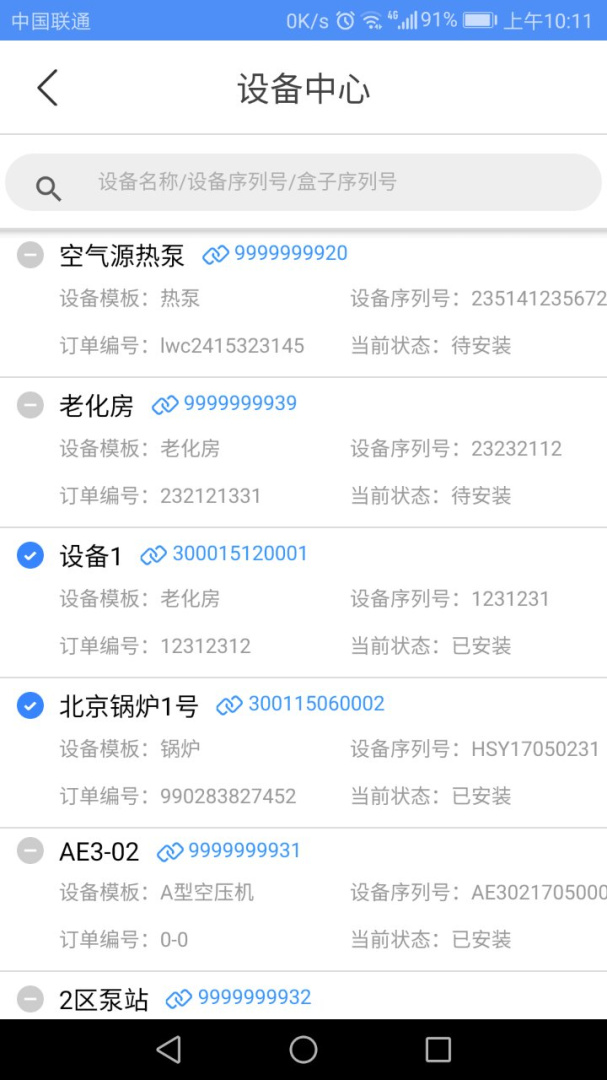This screenshot has height=1080, width=607.
Task: Go back from 设备中心
Action: [47, 89]
